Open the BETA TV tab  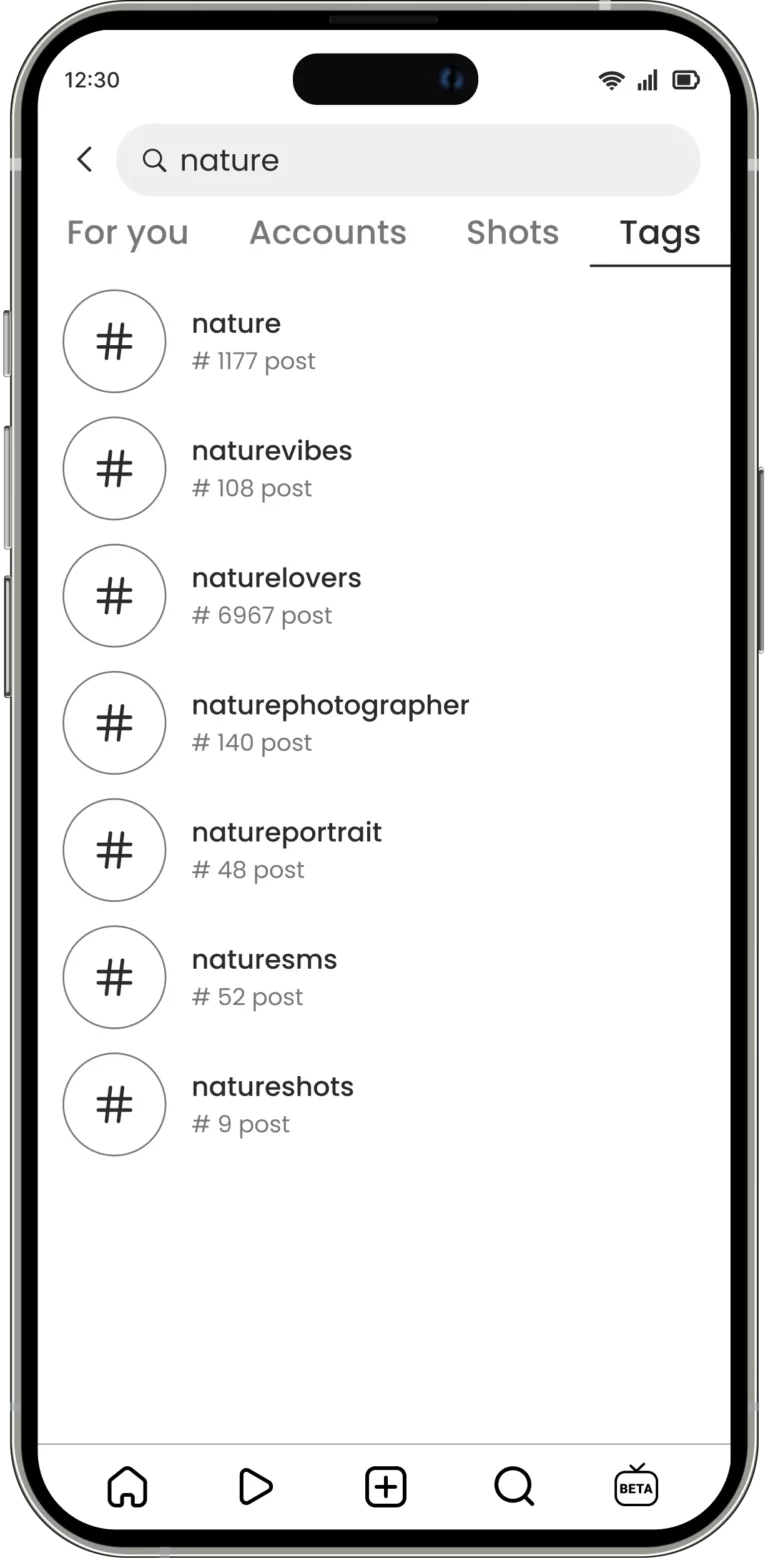point(636,1486)
